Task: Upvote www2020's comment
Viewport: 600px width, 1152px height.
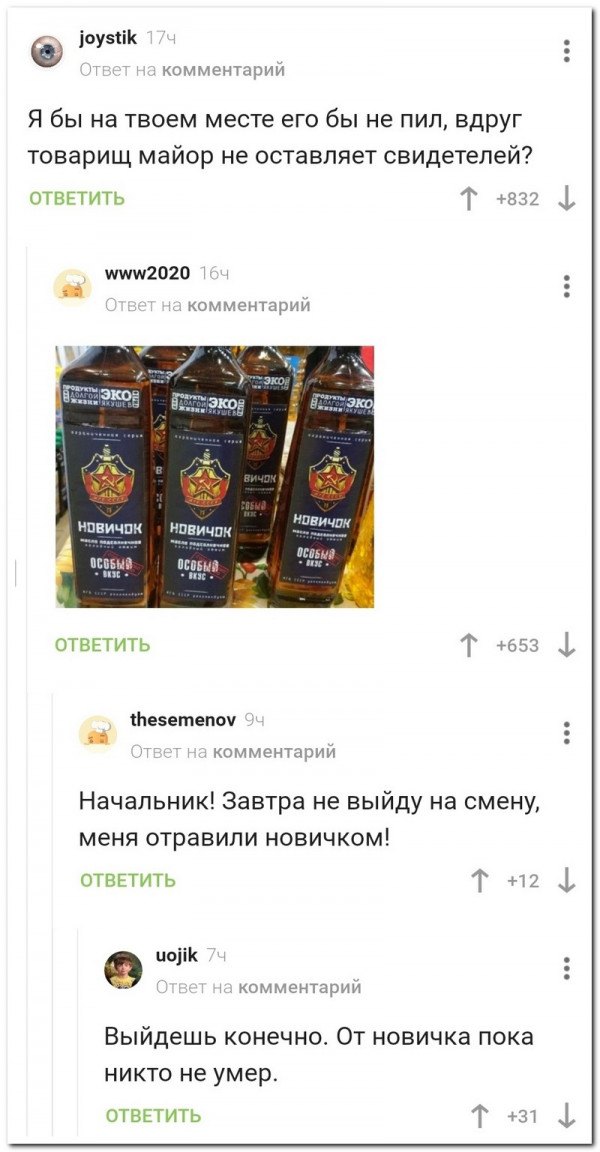Action: (467, 645)
